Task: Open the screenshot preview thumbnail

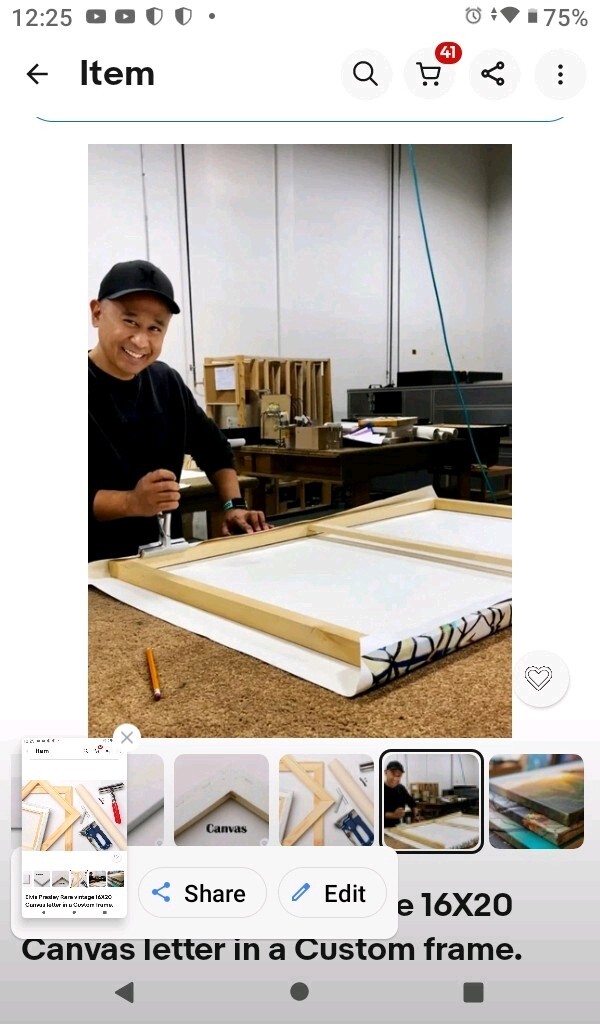Action: tap(74, 826)
